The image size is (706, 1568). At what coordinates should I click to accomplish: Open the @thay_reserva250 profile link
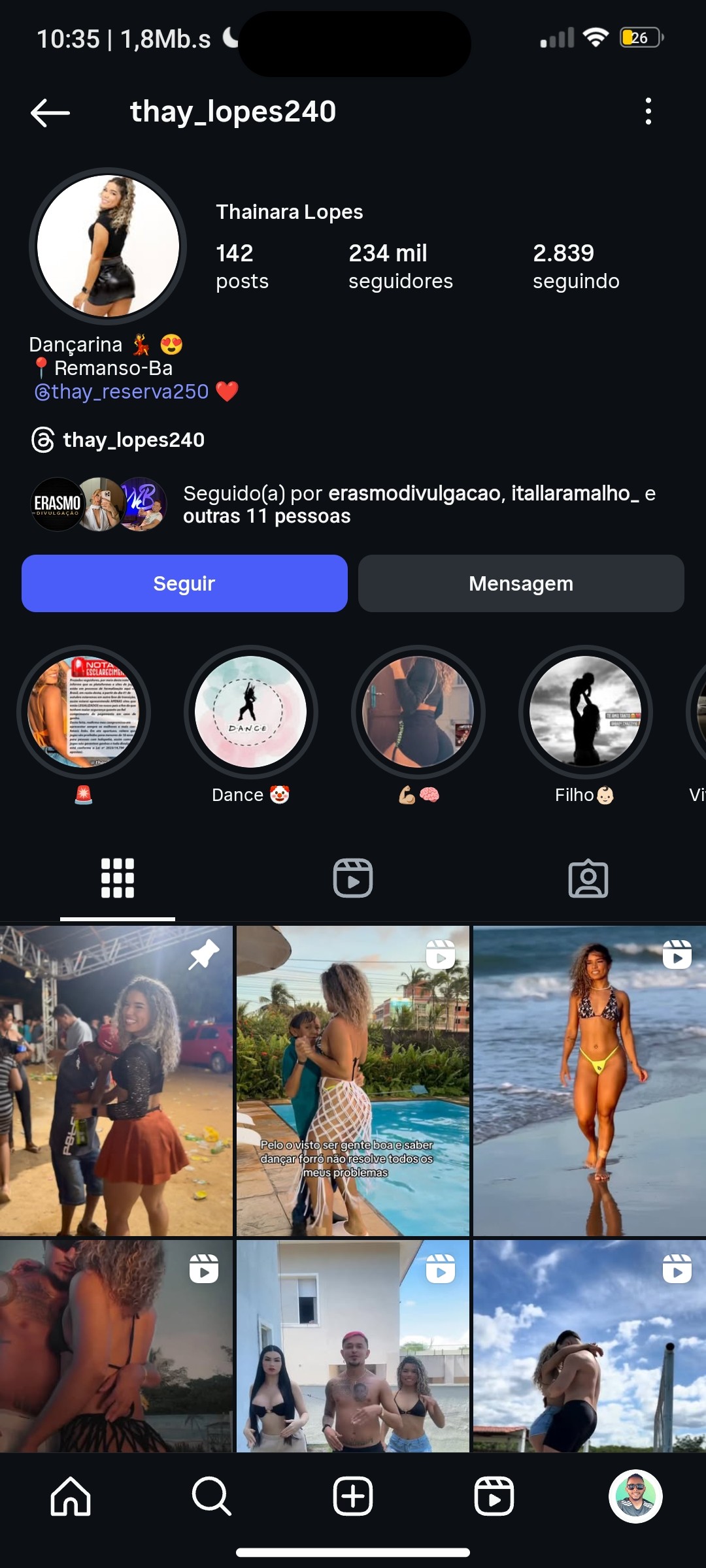122,391
